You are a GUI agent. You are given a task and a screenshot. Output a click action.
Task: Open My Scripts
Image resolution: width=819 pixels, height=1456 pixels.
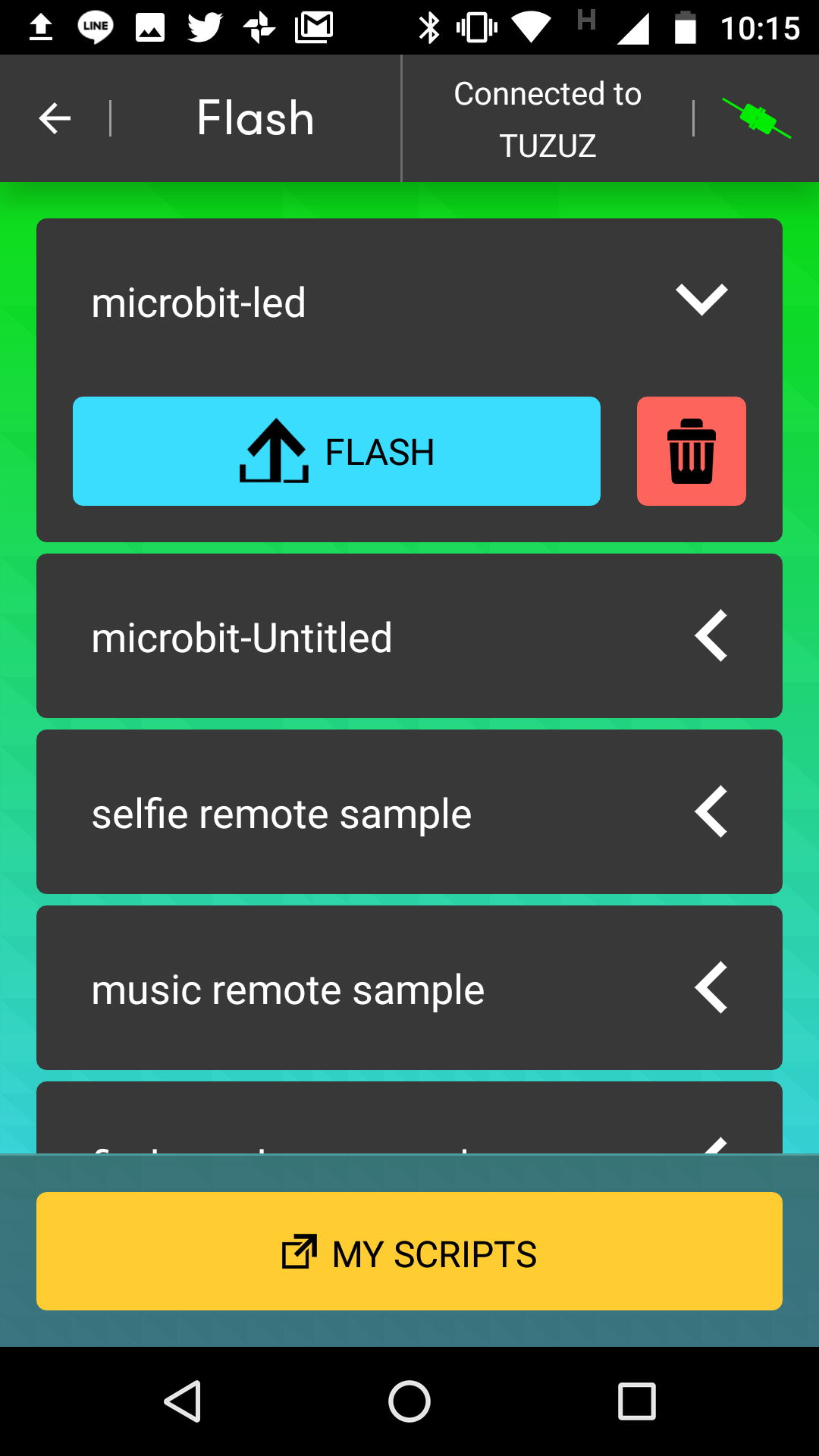tap(409, 1251)
